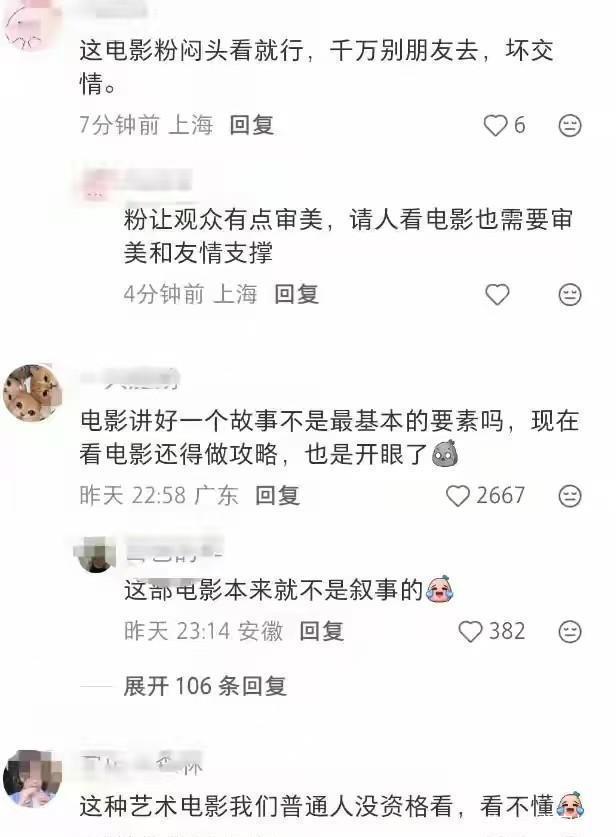Like the reply with 382 likes
616x837 pixels.
(x=471, y=631)
